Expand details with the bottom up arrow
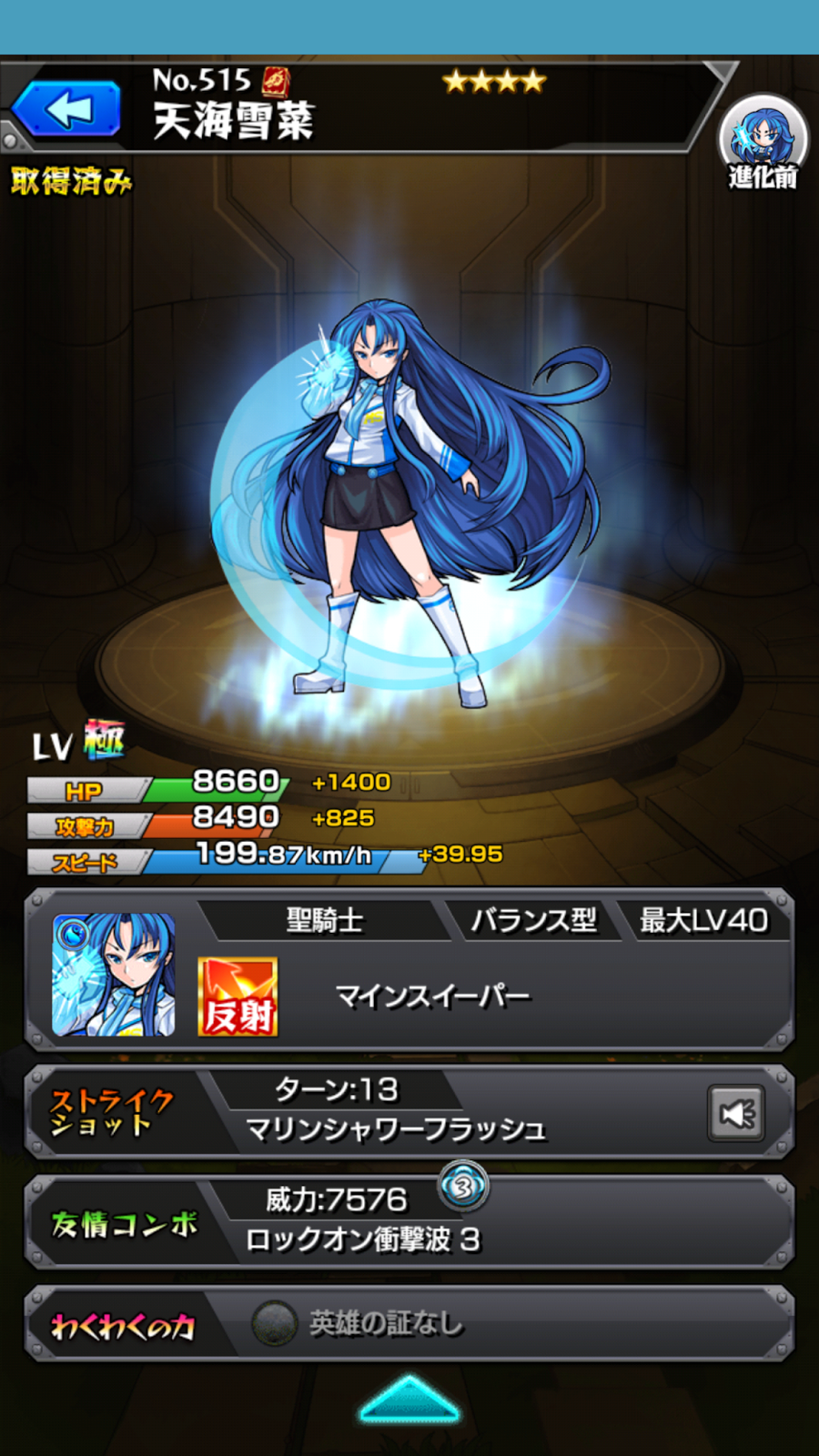 tap(409, 1400)
